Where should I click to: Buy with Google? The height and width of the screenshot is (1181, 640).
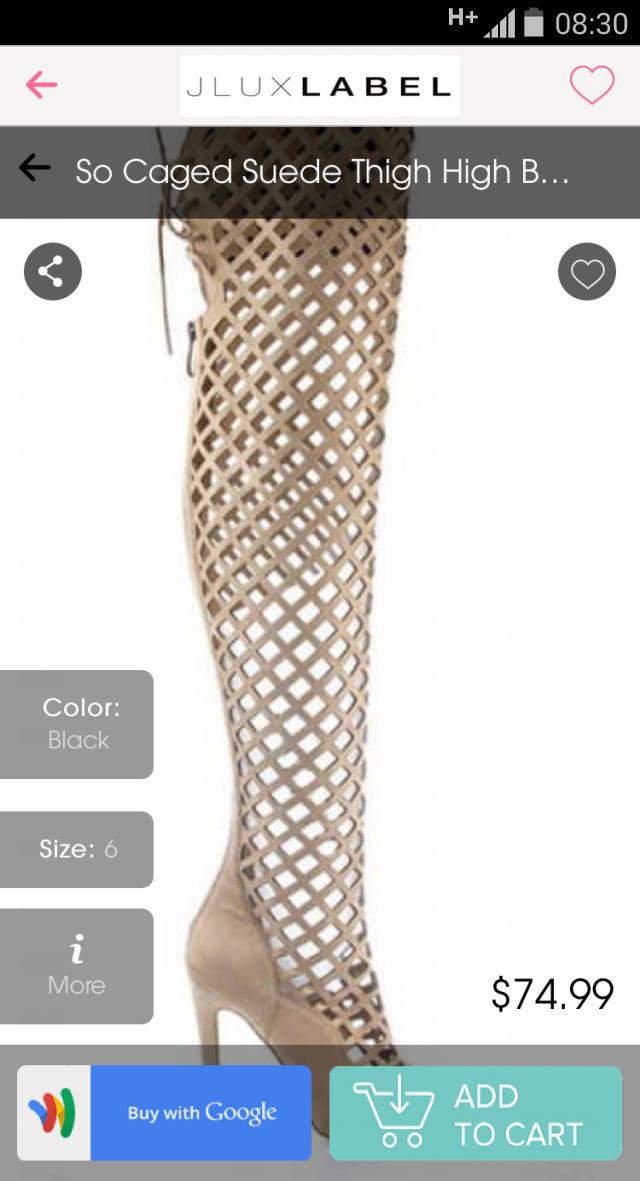tap(165, 1112)
